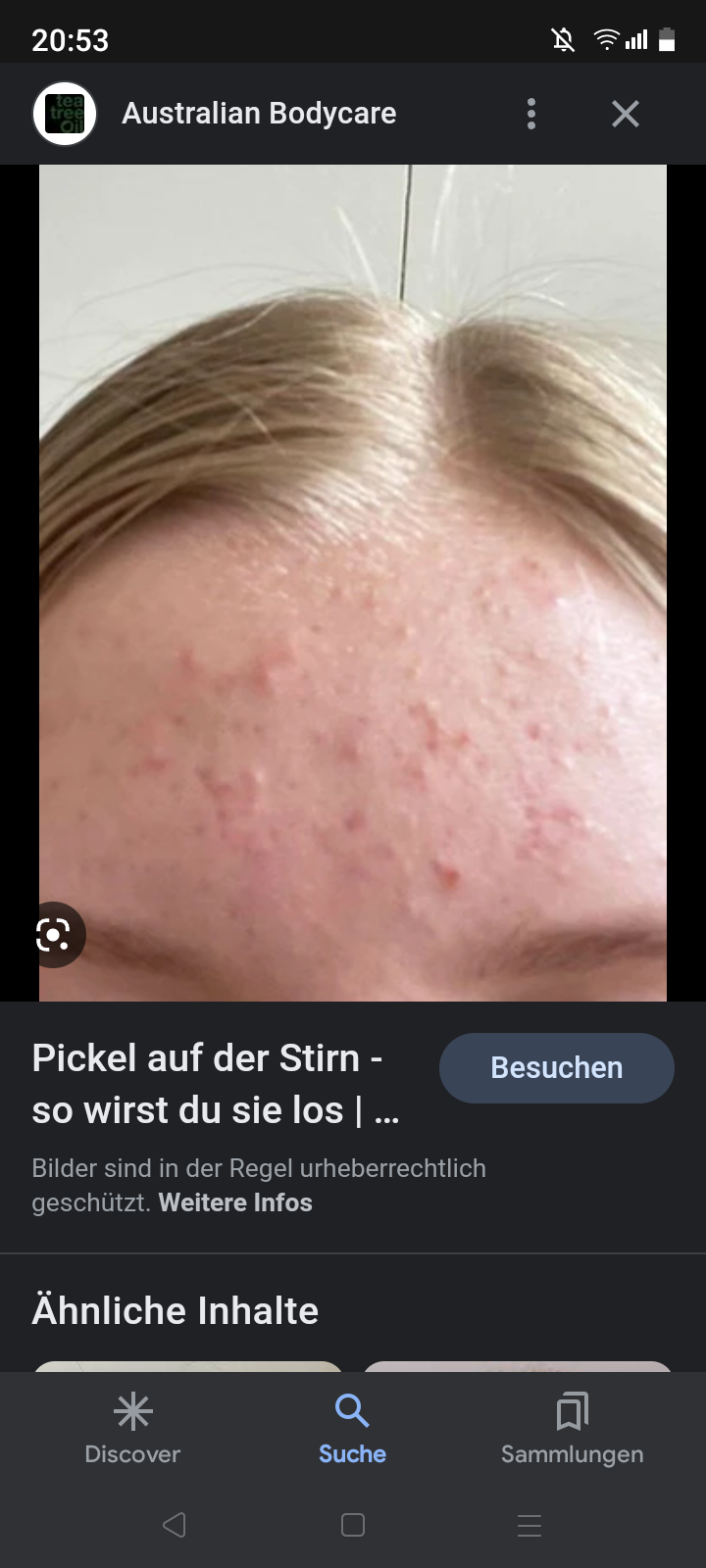Tap the muted notifications bell icon
This screenshot has height=1568, width=706.
(562, 39)
